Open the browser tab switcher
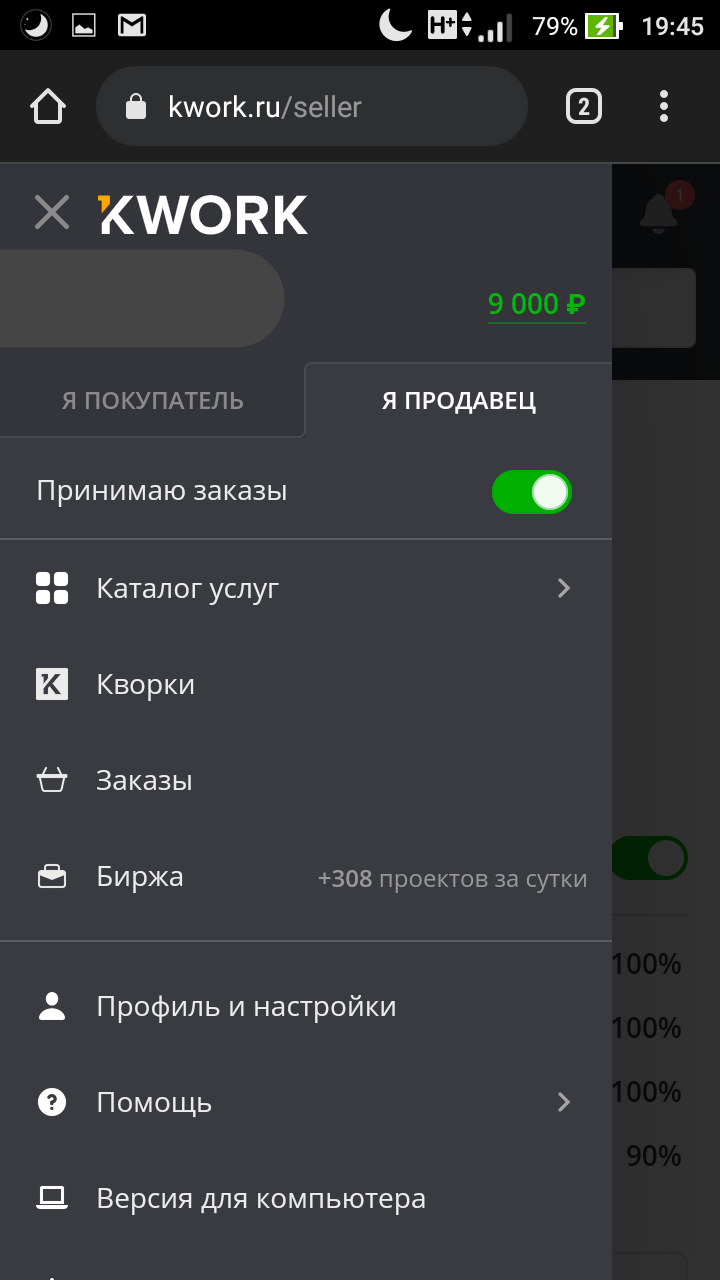The image size is (720, 1280). pos(584,107)
